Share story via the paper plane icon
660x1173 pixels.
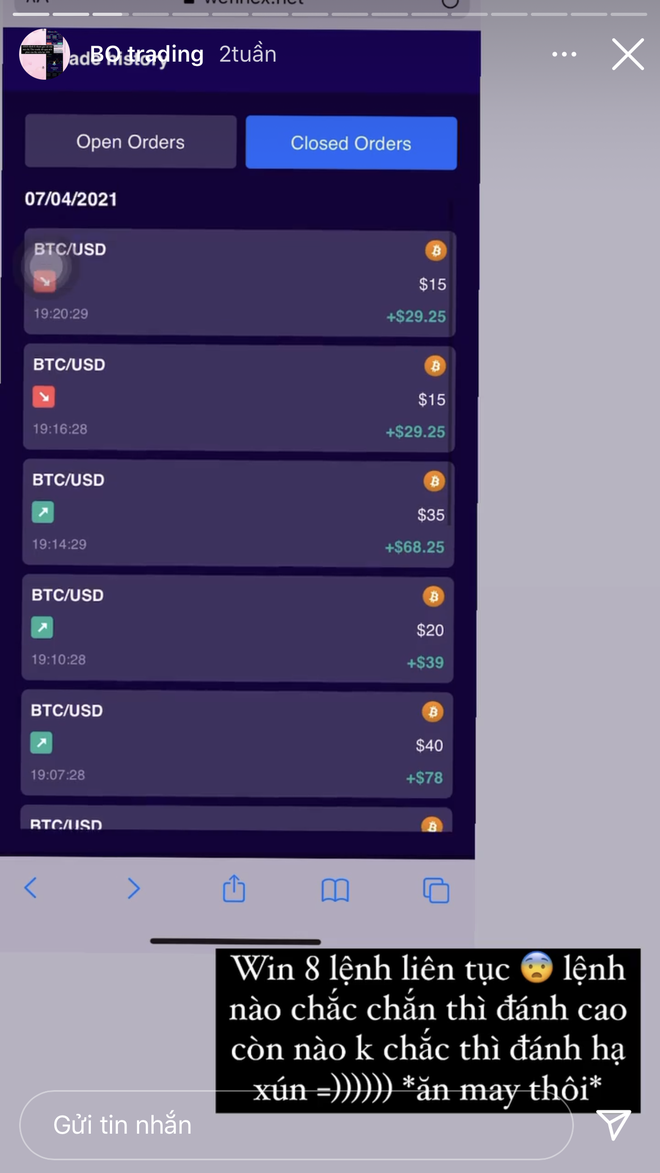[x=614, y=1125]
